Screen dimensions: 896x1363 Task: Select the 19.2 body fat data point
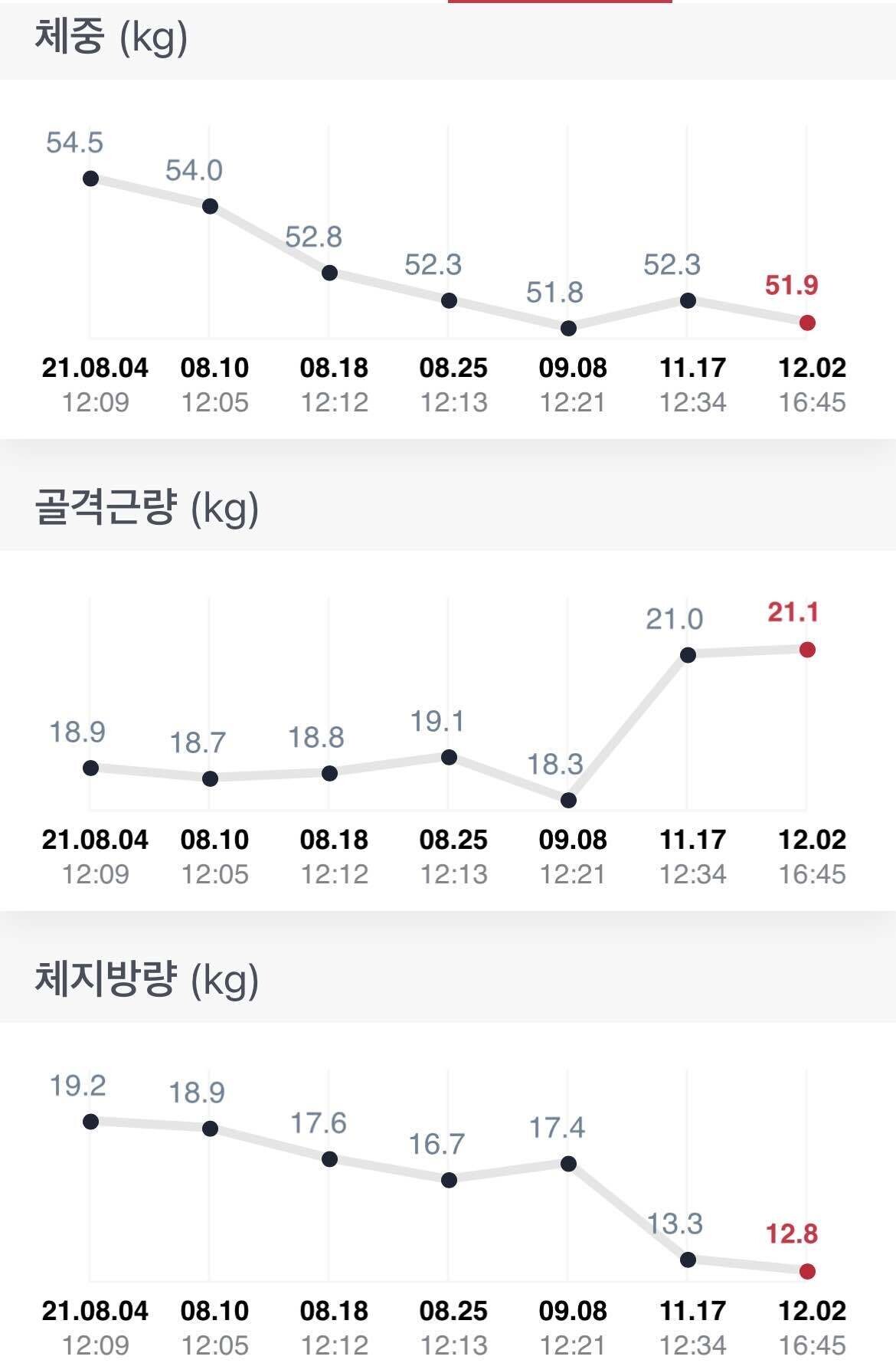(x=90, y=1120)
